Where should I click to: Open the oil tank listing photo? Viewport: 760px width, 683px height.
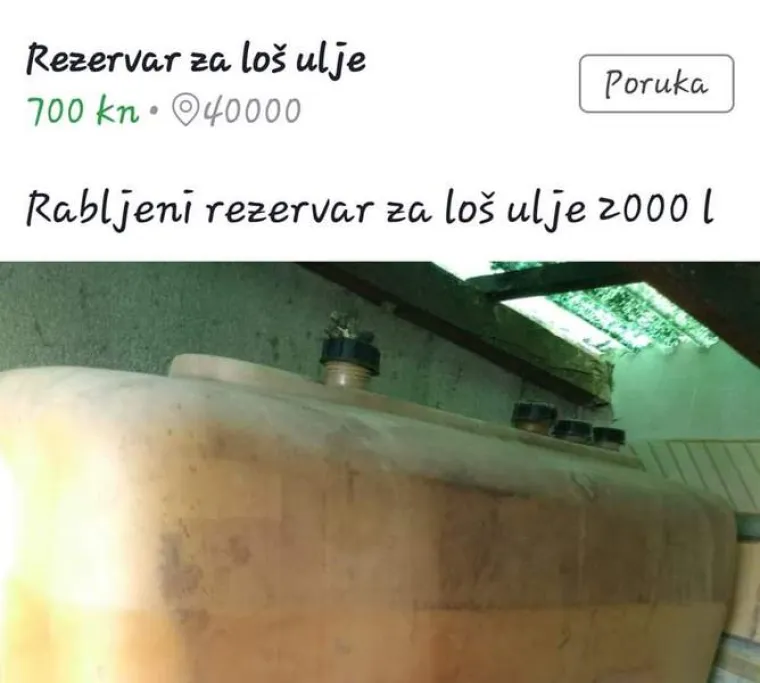tap(380, 470)
